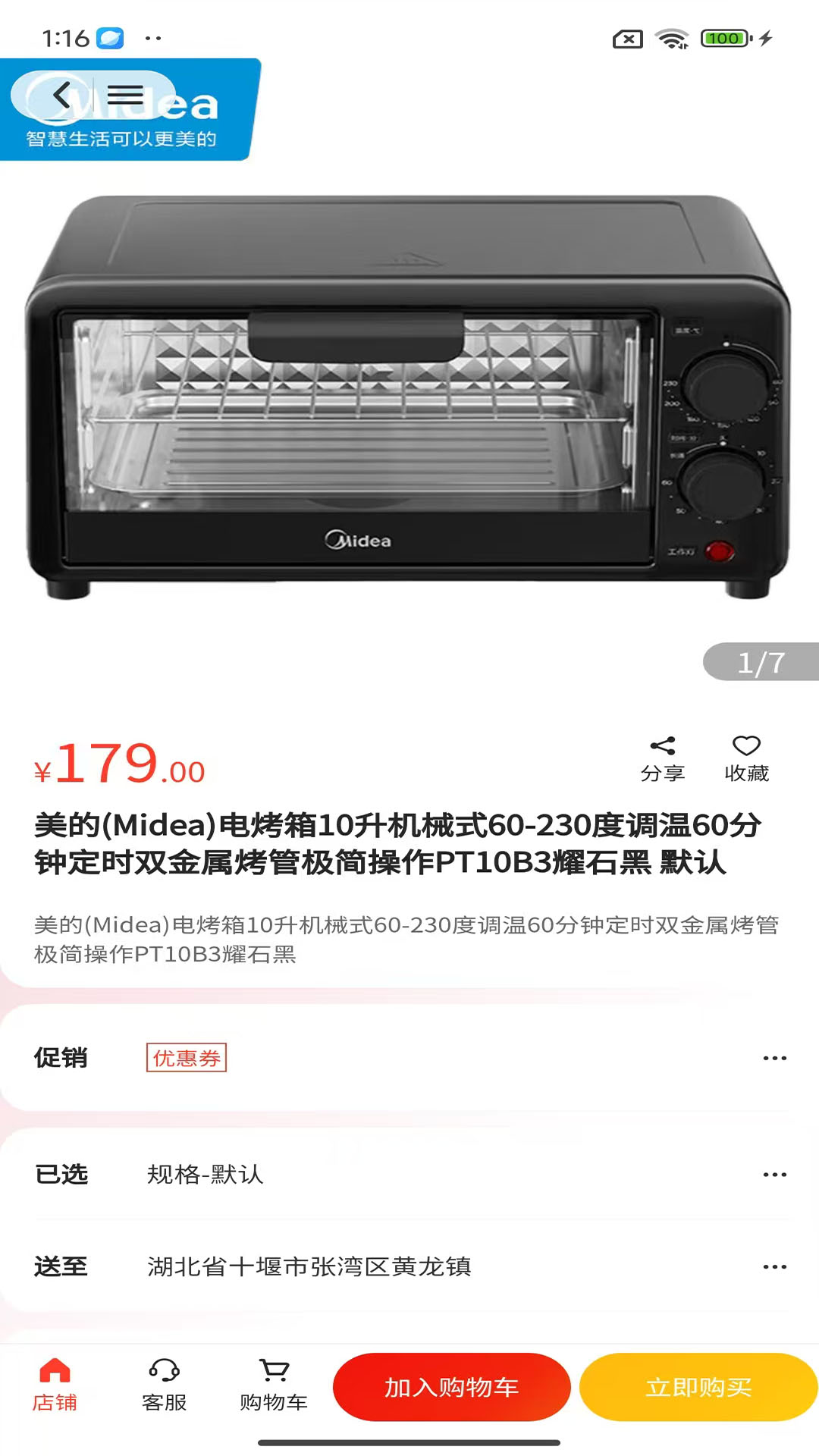The width and height of the screenshot is (819, 1456).
Task: Expand specification options via 已选 row ellipsis
Action: (x=776, y=1173)
